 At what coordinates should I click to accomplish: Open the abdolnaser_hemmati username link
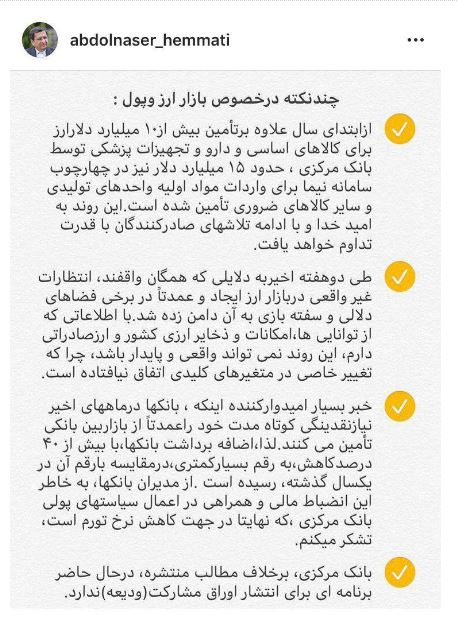click(x=150, y=40)
